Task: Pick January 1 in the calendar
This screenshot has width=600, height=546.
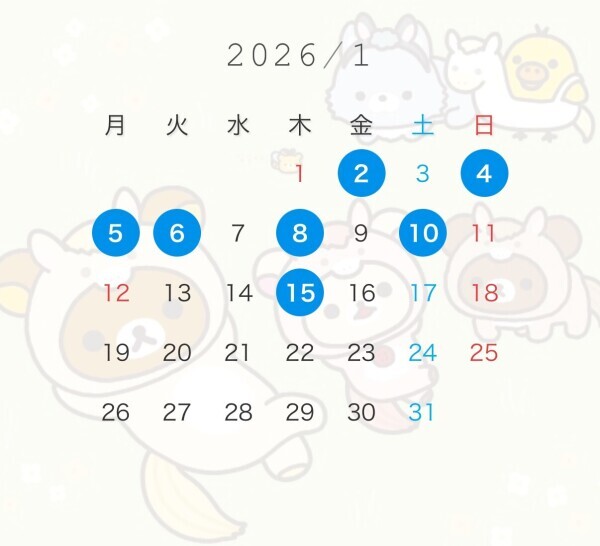Action: pos(300,175)
